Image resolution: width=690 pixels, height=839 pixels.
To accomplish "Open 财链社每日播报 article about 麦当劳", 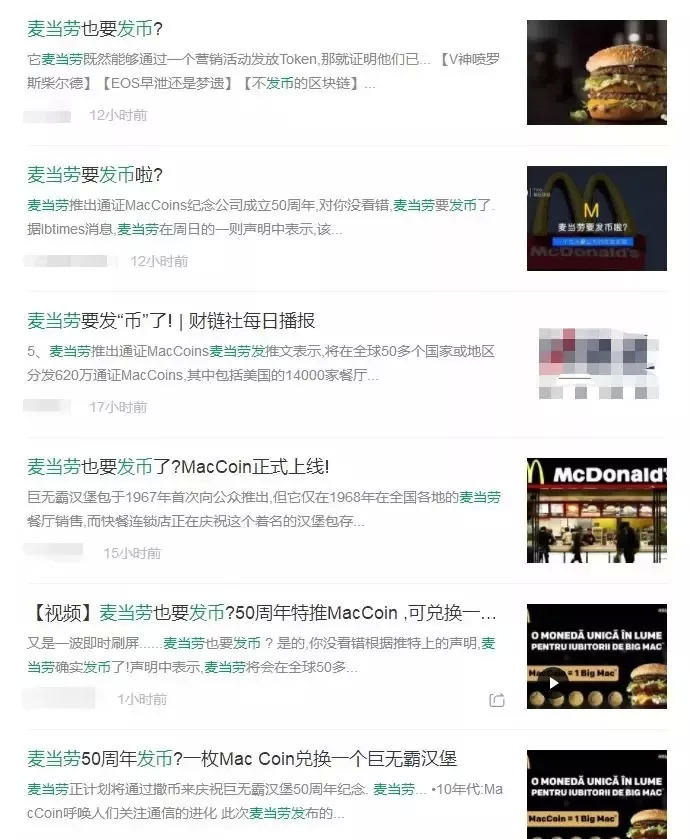I will (170, 321).
